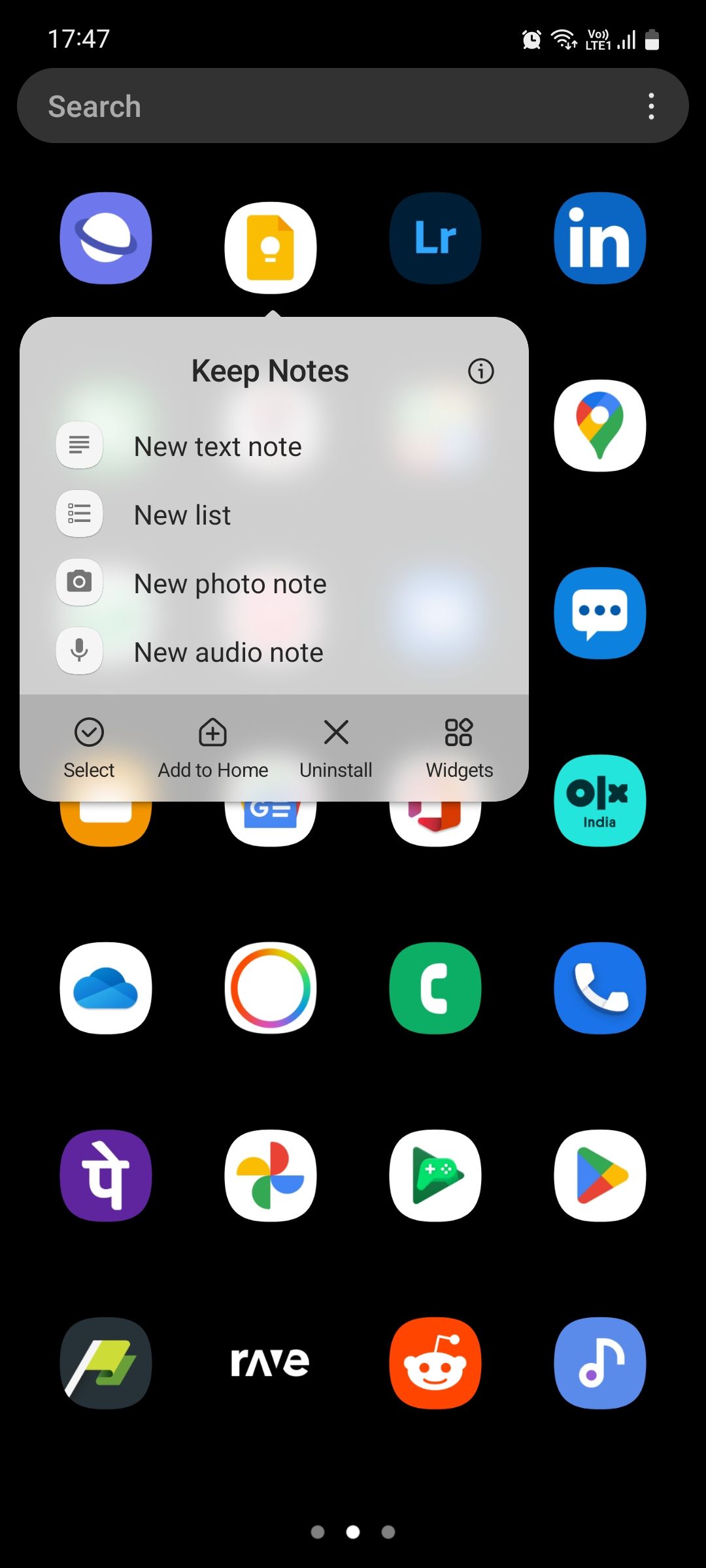Open the Phone dialer
This screenshot has height=1568, width=706.
pyautogui.click(x=599, y=988)
